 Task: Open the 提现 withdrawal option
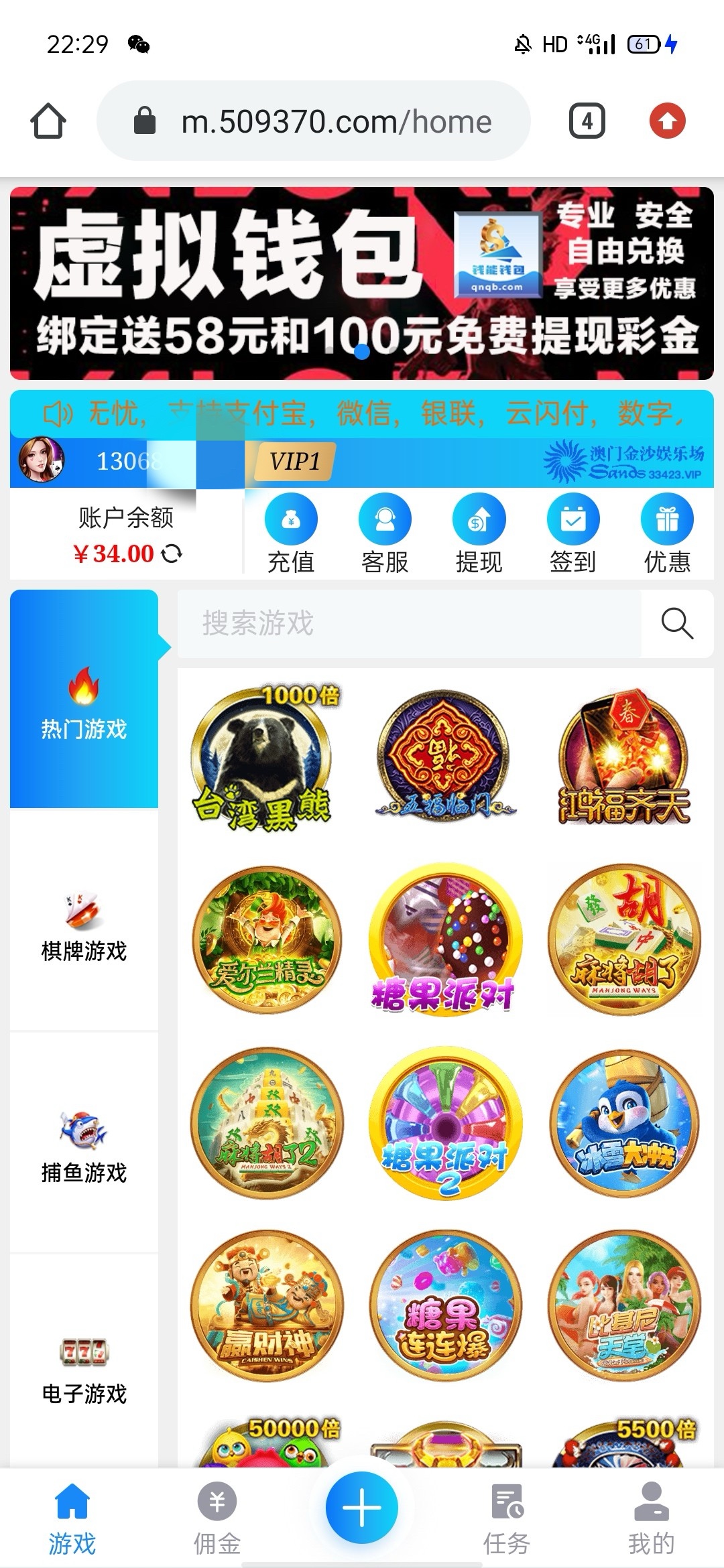[479, 533]
